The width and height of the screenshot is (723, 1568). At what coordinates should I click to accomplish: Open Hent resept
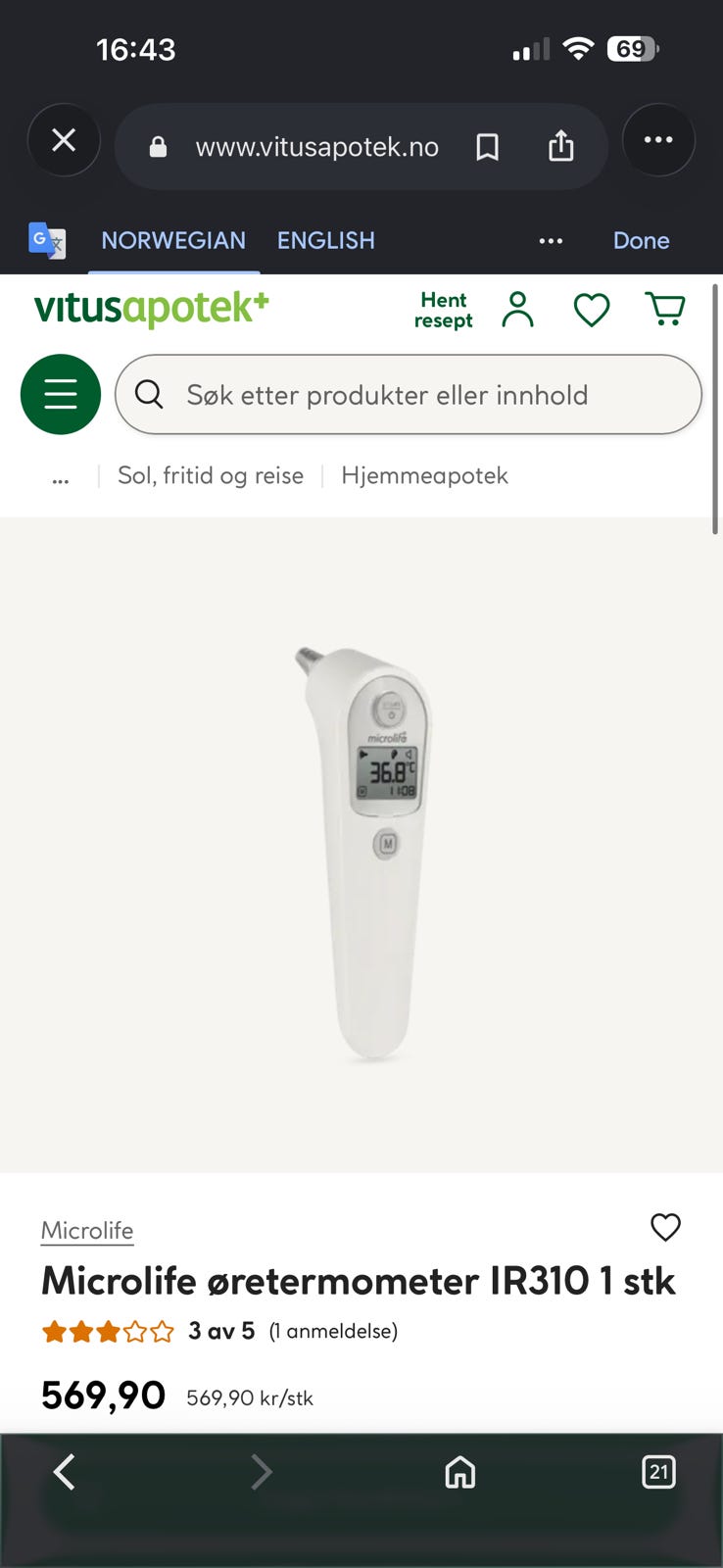[x=443, y=310]
